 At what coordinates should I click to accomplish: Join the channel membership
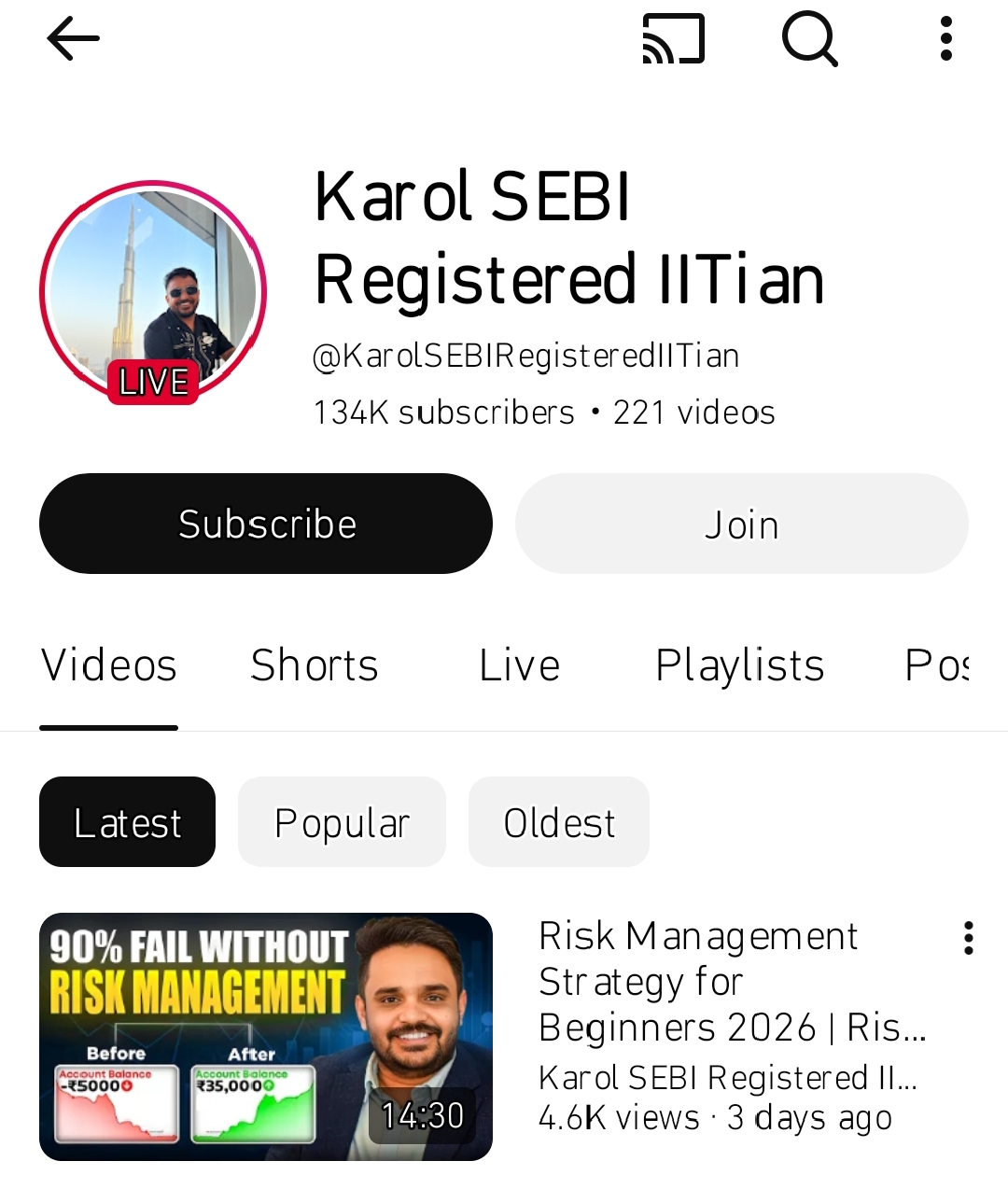741,524
